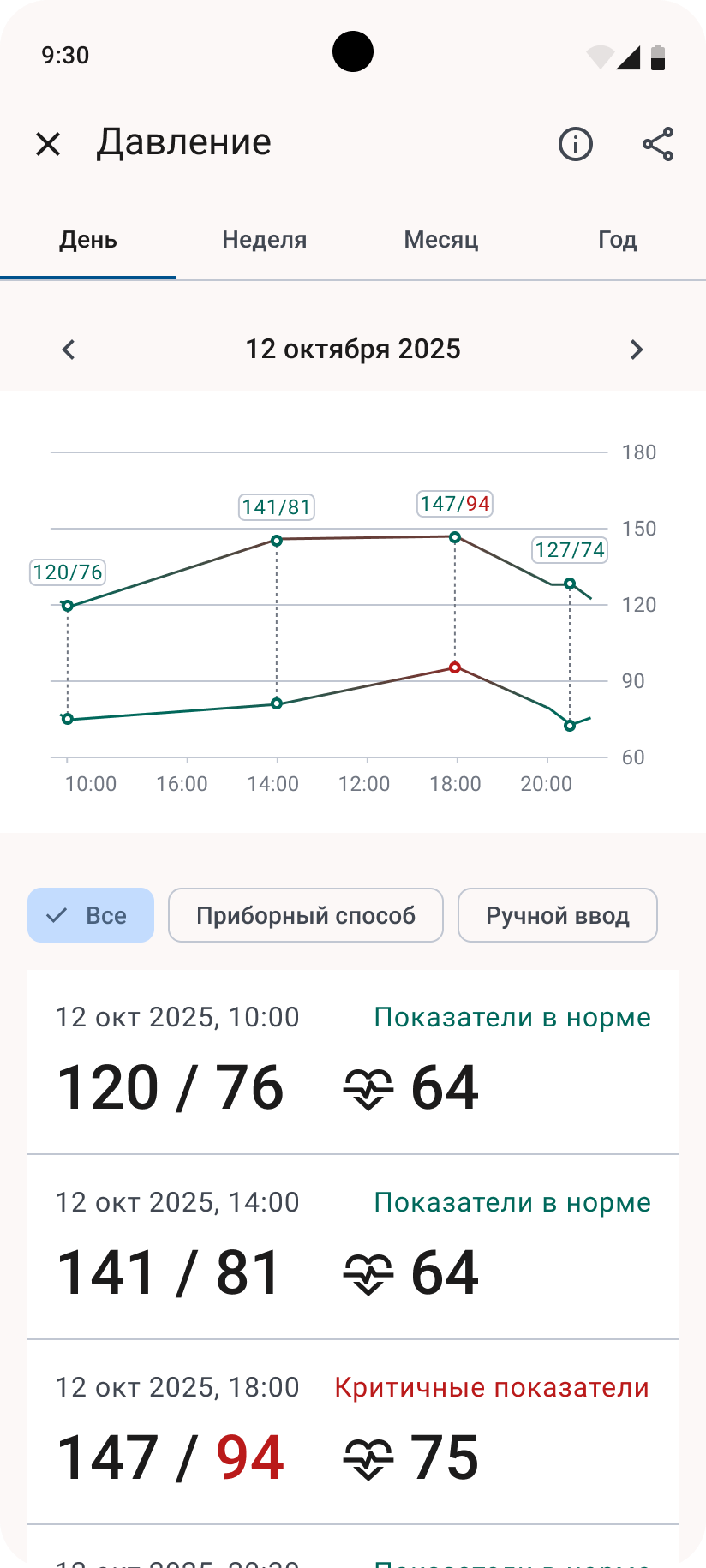Switch to the Неделя tab
Viewport: 706px width, 1568px height.
[265, 240]
